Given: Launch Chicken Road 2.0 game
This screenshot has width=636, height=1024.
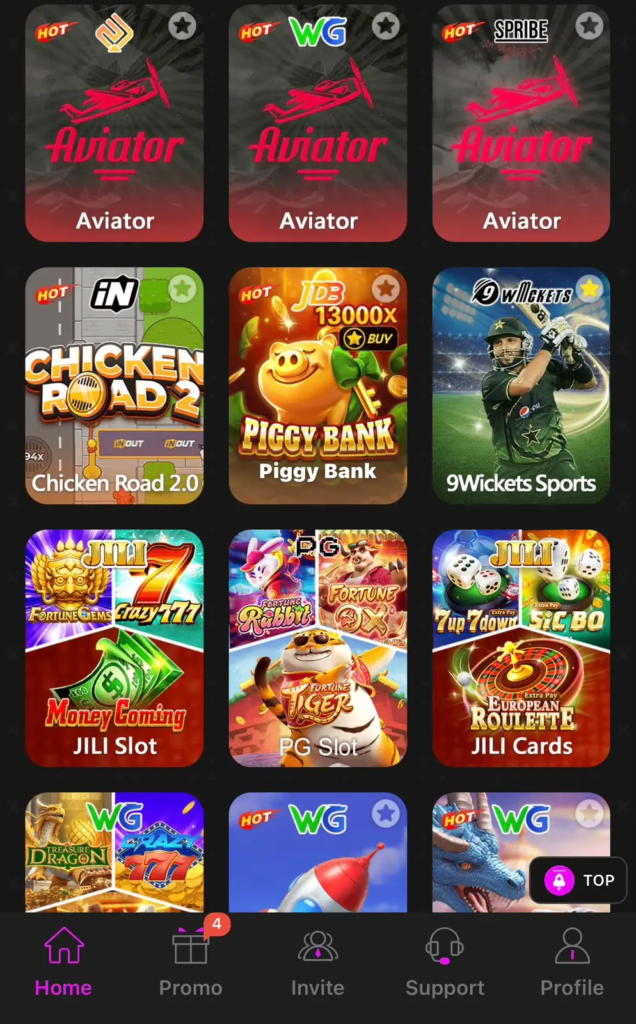Looking at the screenshot, I should coord(114,385).
